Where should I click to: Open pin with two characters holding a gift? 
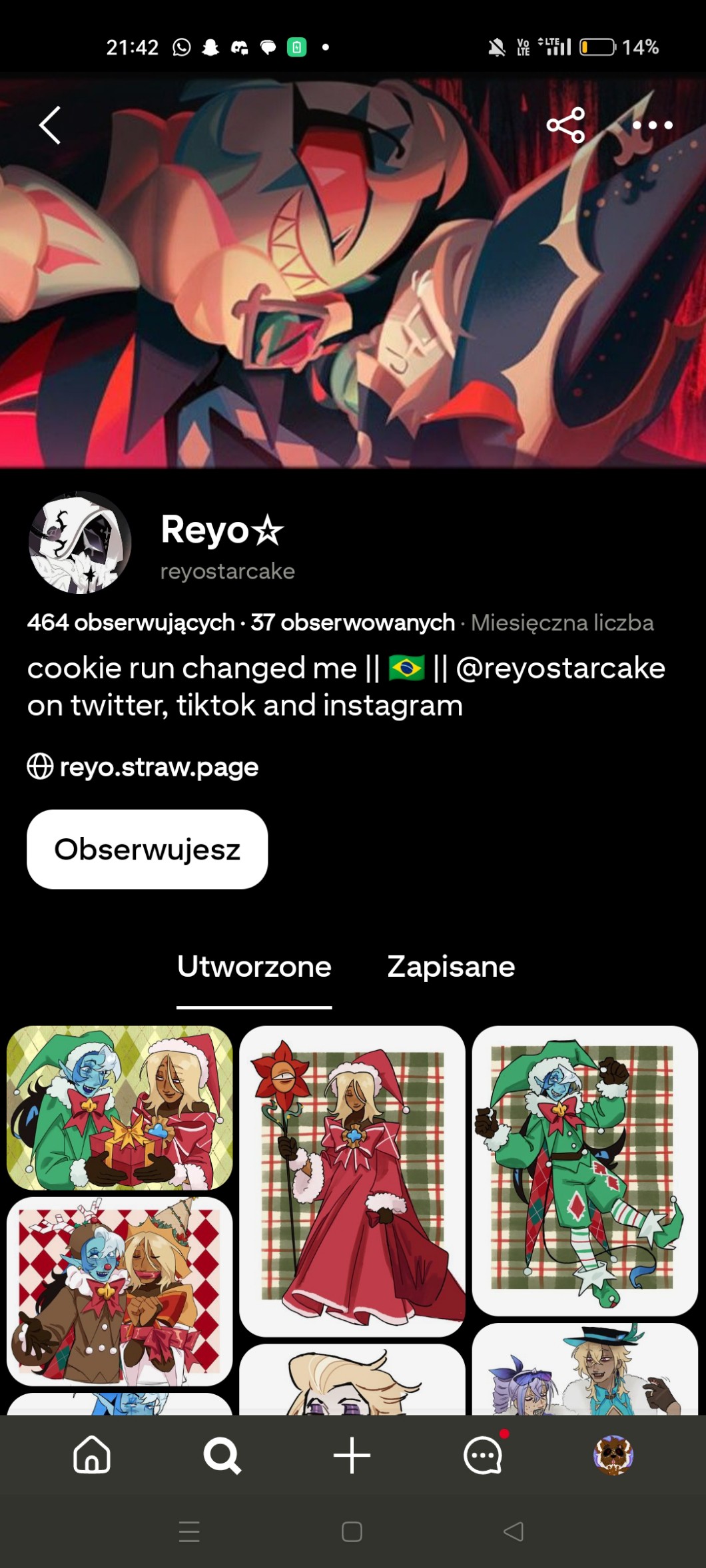(120, 1107)
